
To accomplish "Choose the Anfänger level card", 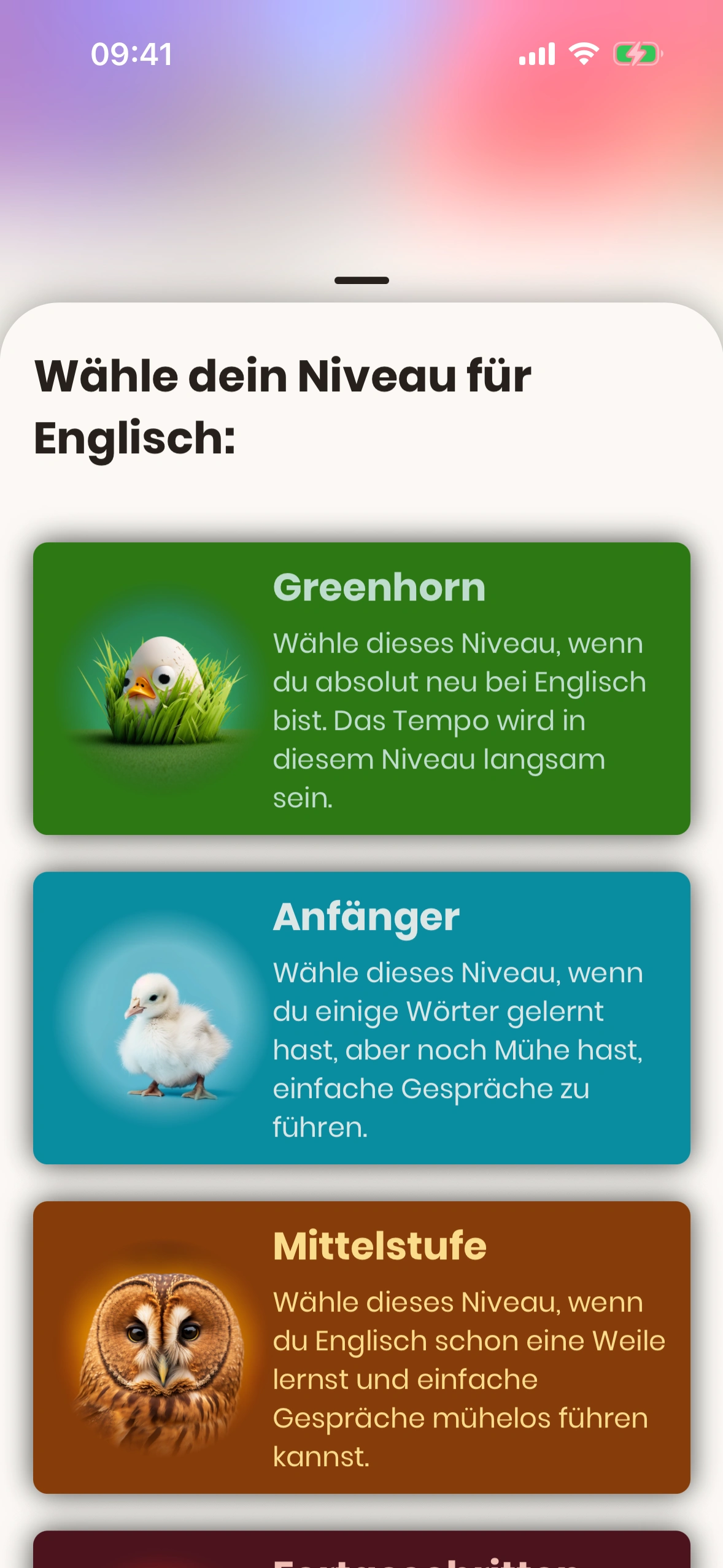I will click(361, 1017).
